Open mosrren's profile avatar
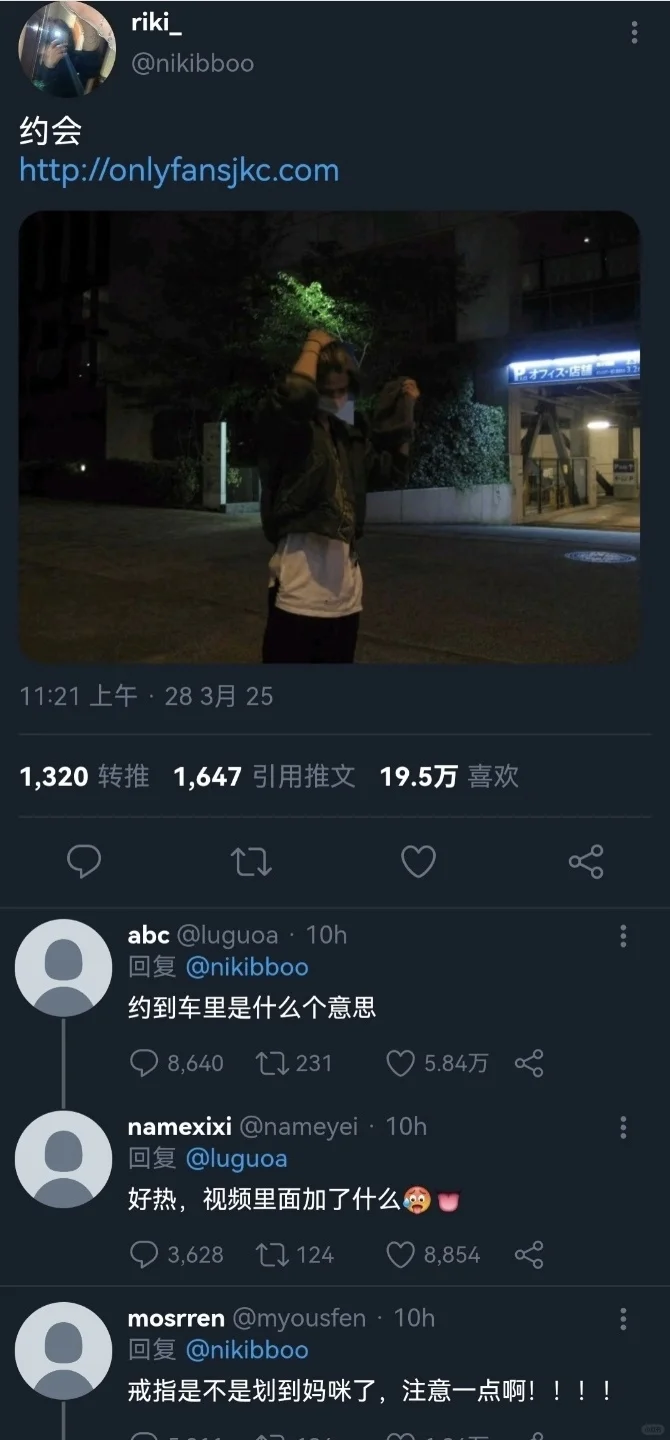 pyautogui.click(x=64, y=1350)
